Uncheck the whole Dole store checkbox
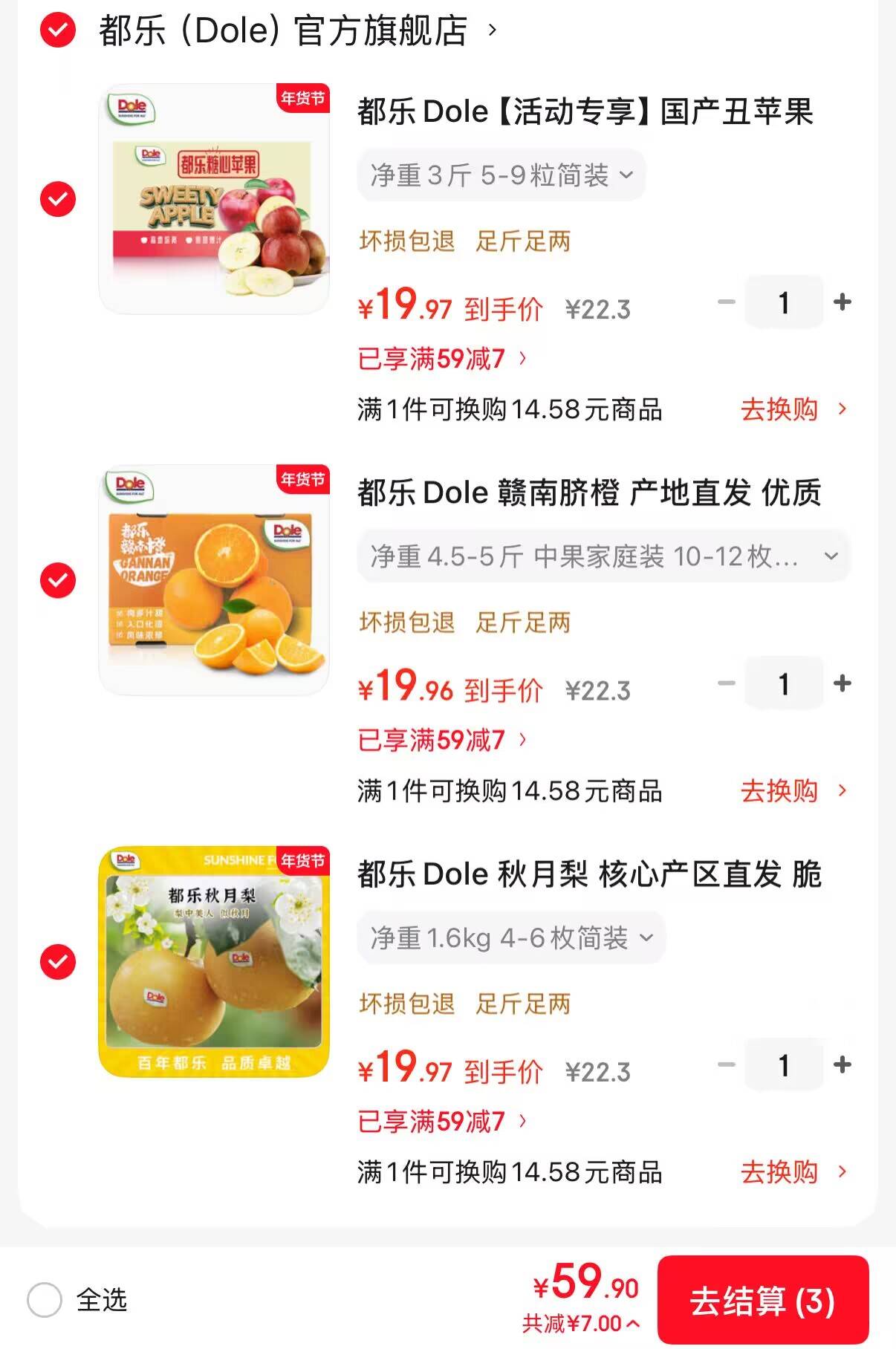Screen dimensions: 896x1349 (58, 31)
